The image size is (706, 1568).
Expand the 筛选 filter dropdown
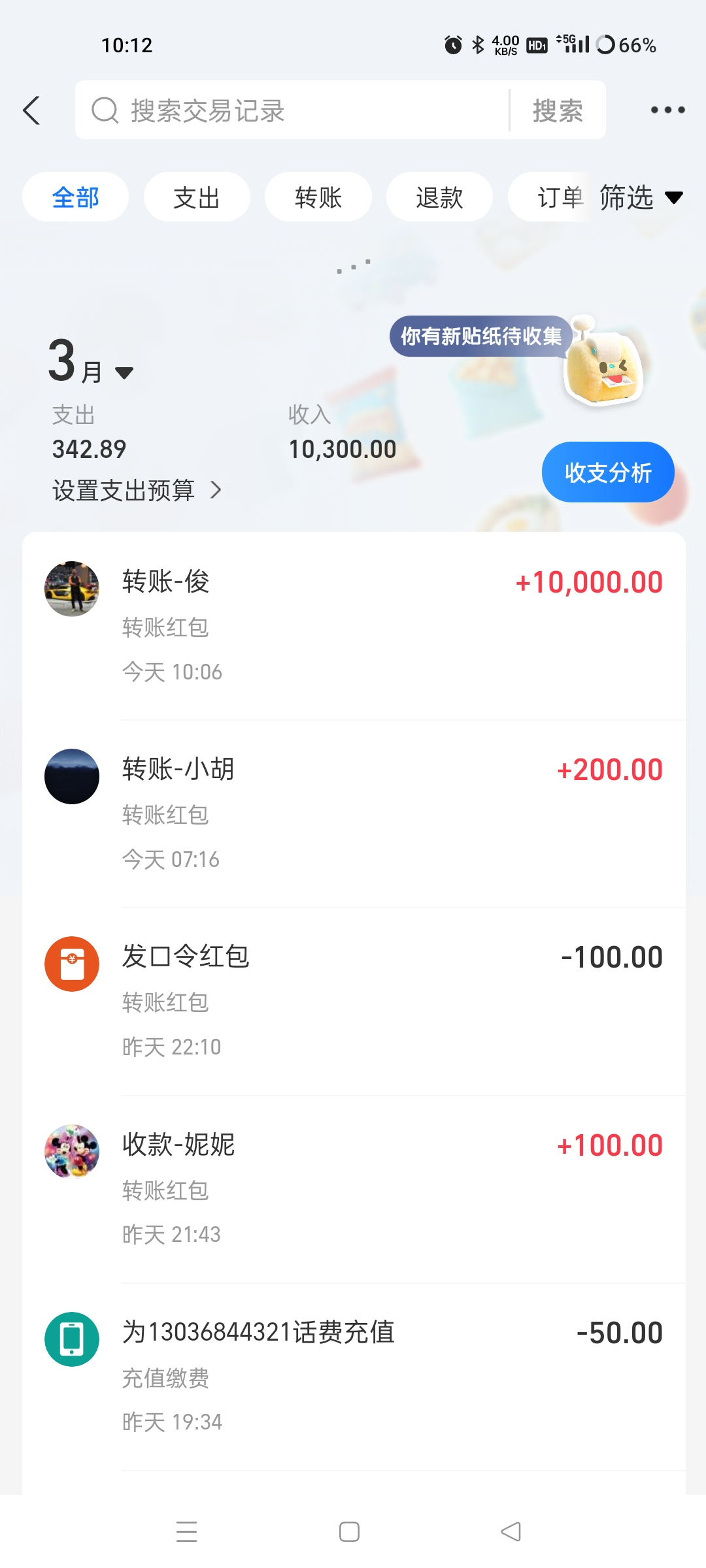[641, 197]
